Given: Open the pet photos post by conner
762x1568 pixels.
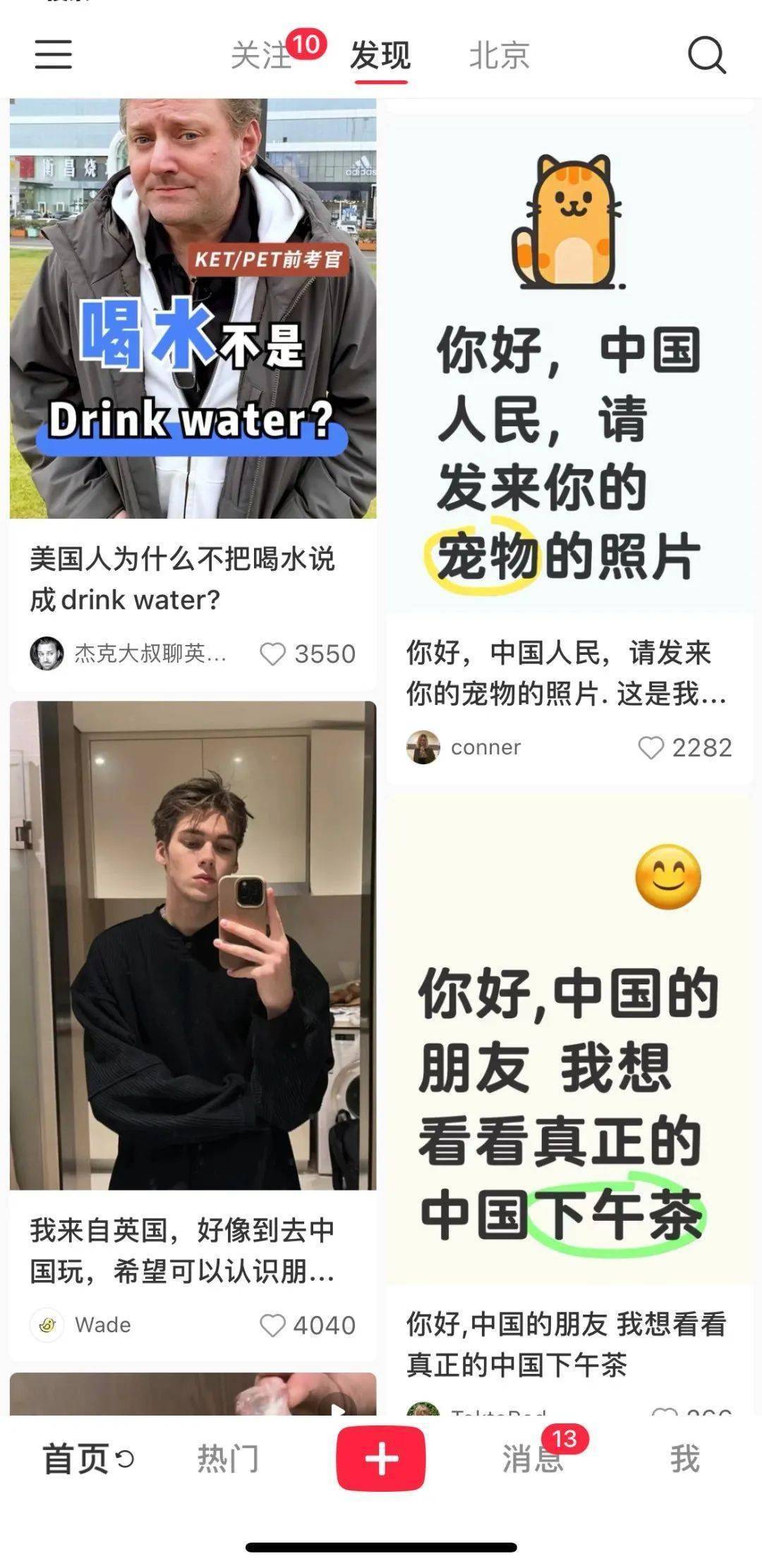Looking at the screenshot, I should (569, 367).
